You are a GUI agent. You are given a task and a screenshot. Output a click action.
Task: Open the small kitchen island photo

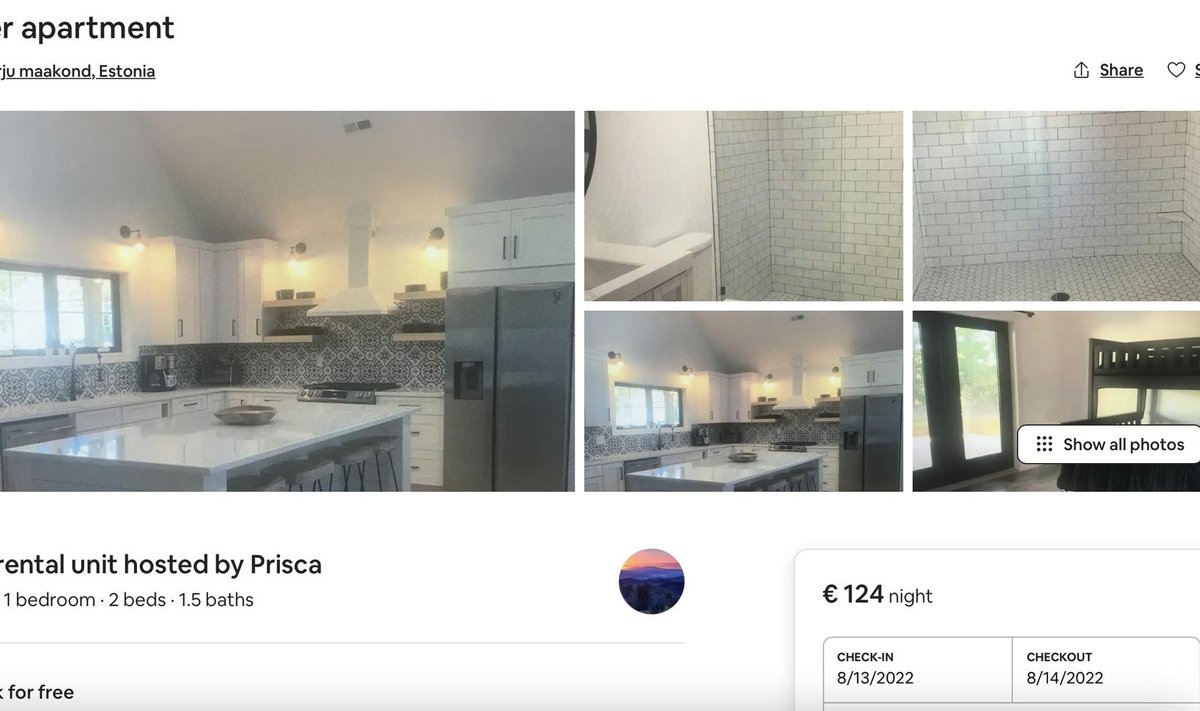click(x=743, y=400)
